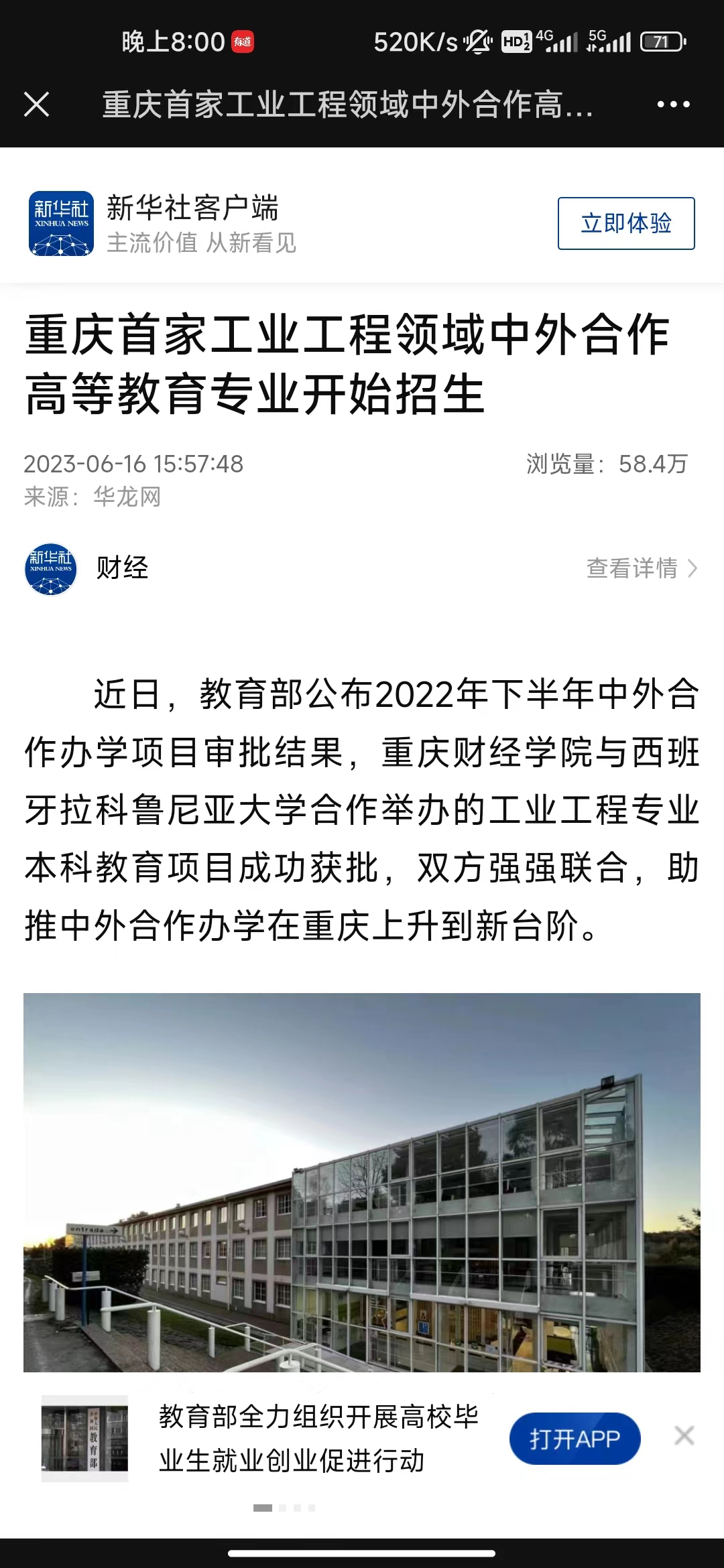724x1568 pixels.
Task: Open the 新华社客户端 header banner
Action: coord(201,223)
